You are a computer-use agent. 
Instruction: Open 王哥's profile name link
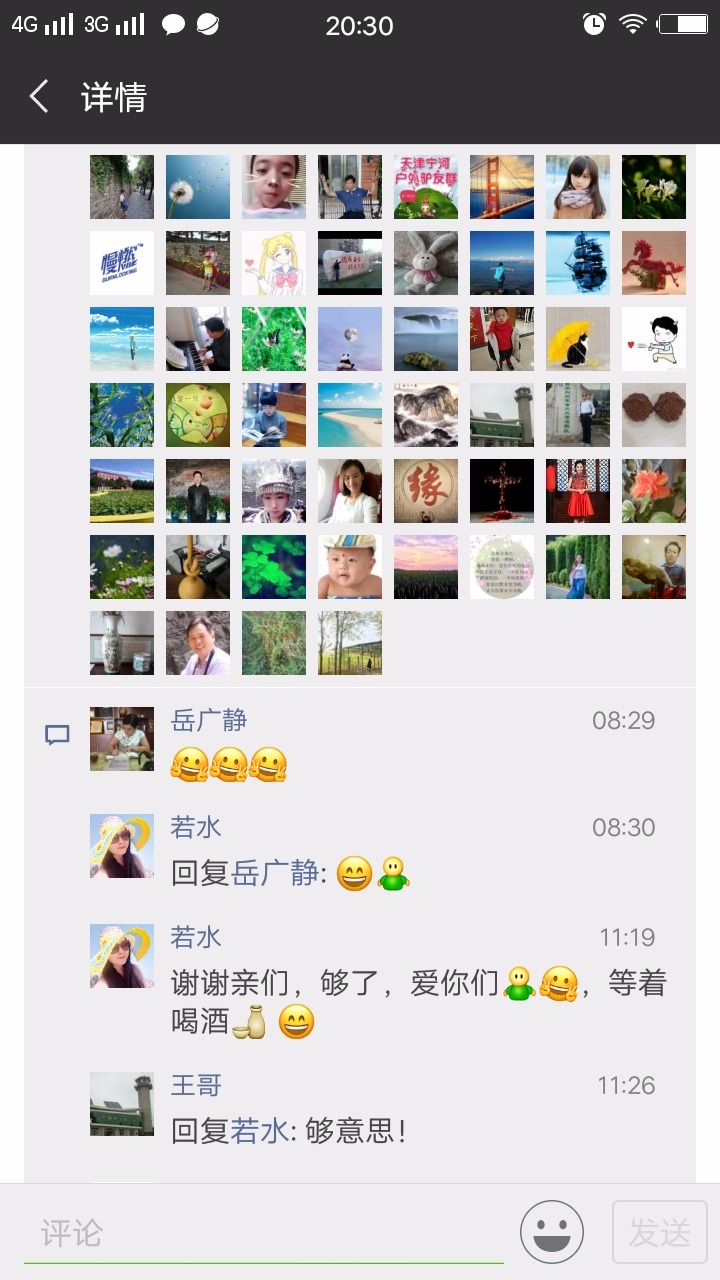tap(196, 1085)
